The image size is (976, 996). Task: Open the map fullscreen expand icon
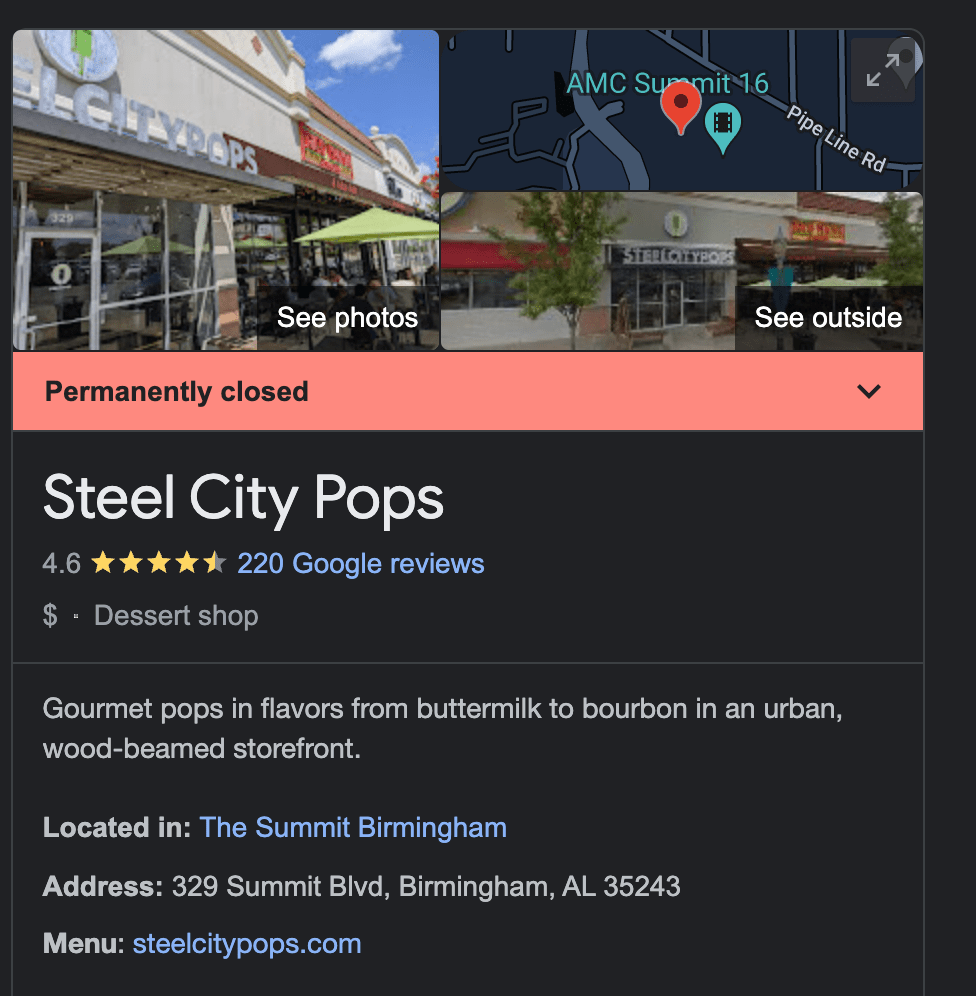(881, 70)
